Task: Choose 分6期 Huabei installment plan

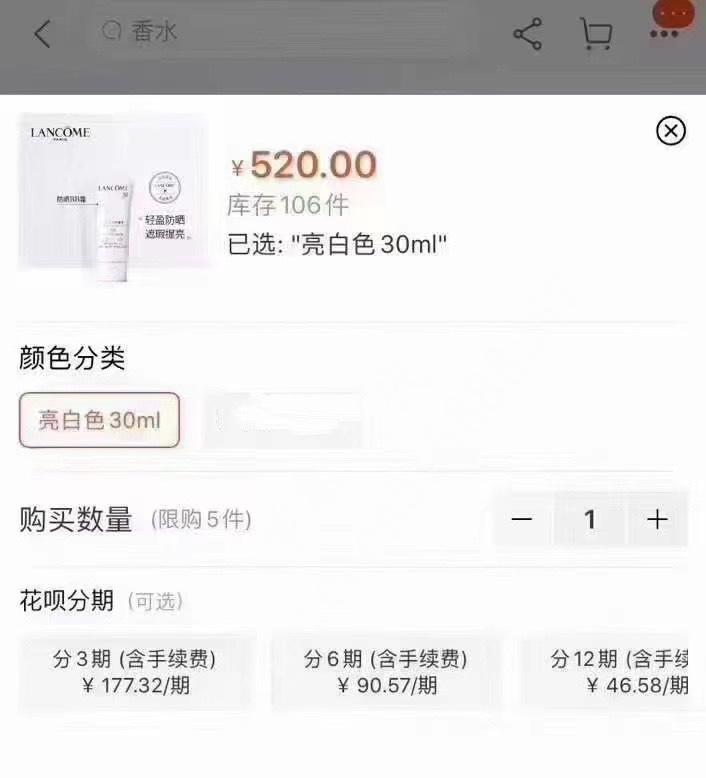Action: tap(386, 672)
